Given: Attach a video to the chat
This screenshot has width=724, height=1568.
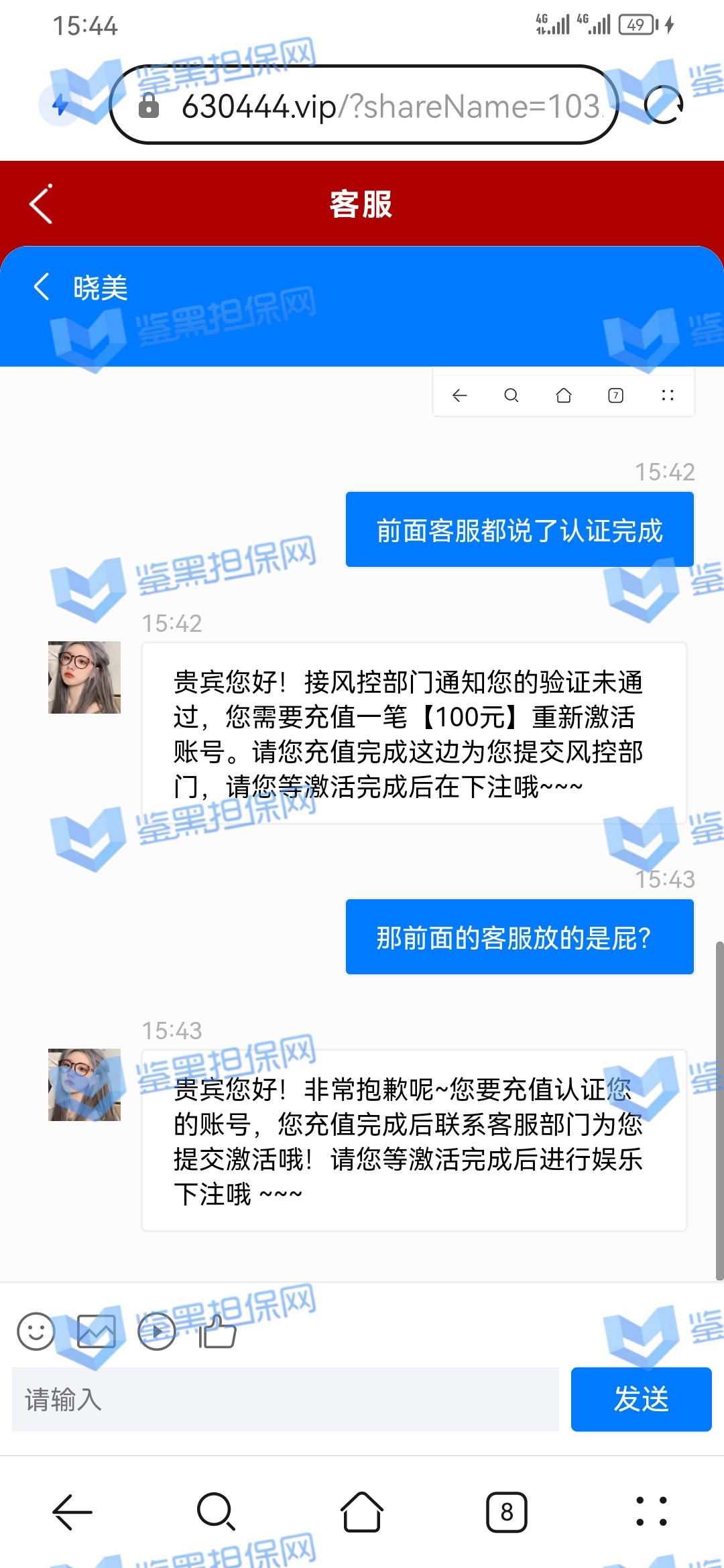Looking at the screenshot, I should point(157,1331).
